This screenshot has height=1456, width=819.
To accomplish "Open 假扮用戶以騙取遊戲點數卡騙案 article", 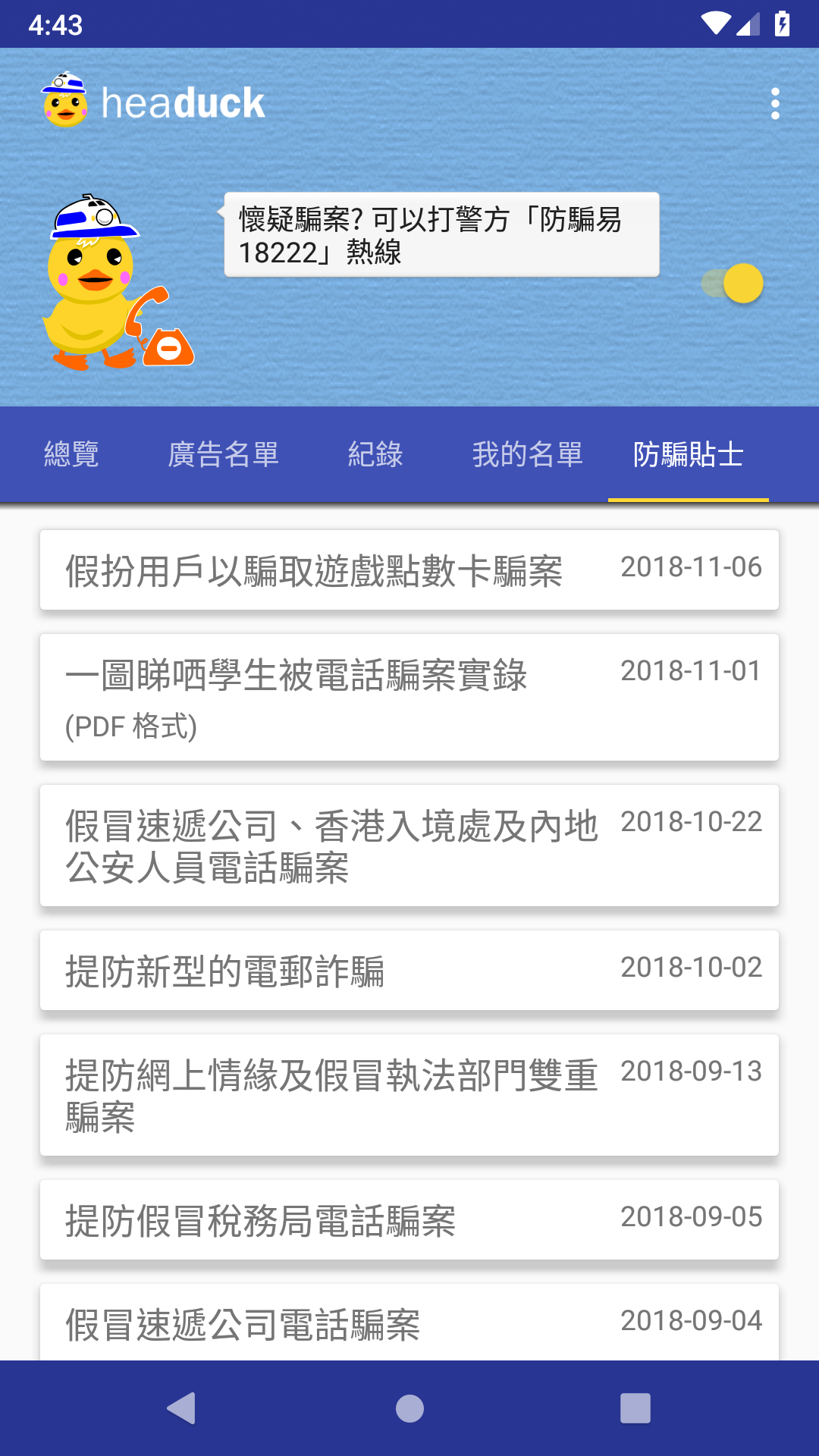I will tap(409, 570).
